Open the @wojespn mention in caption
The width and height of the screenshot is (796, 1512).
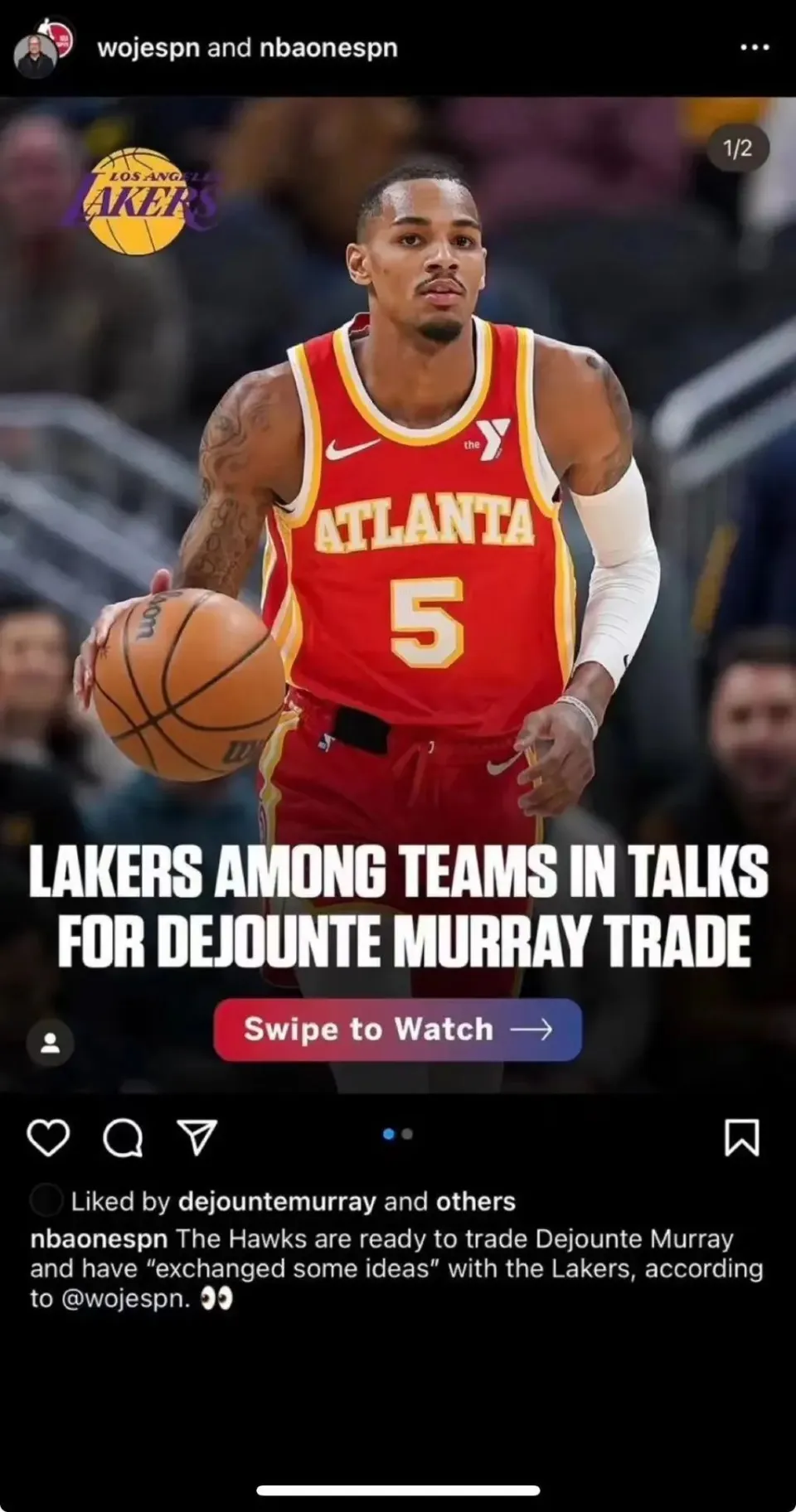(126, 1298)
